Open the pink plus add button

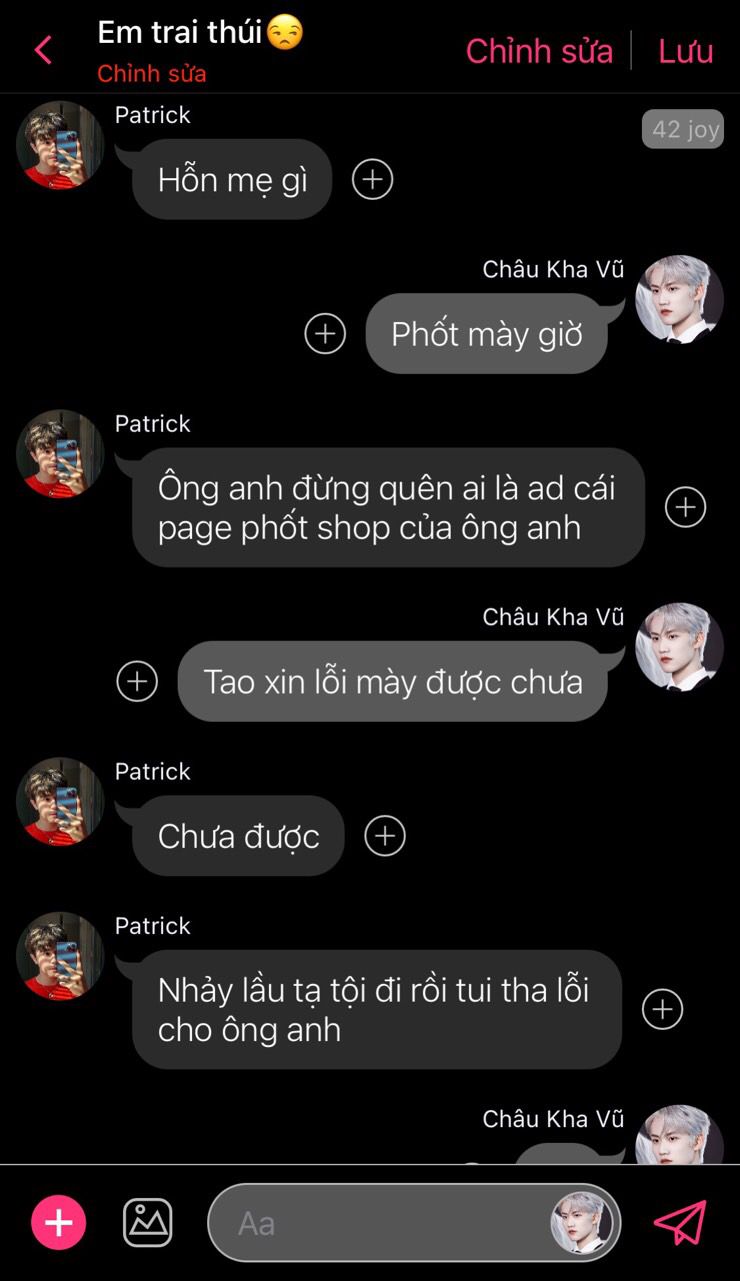pos(59,1223)
